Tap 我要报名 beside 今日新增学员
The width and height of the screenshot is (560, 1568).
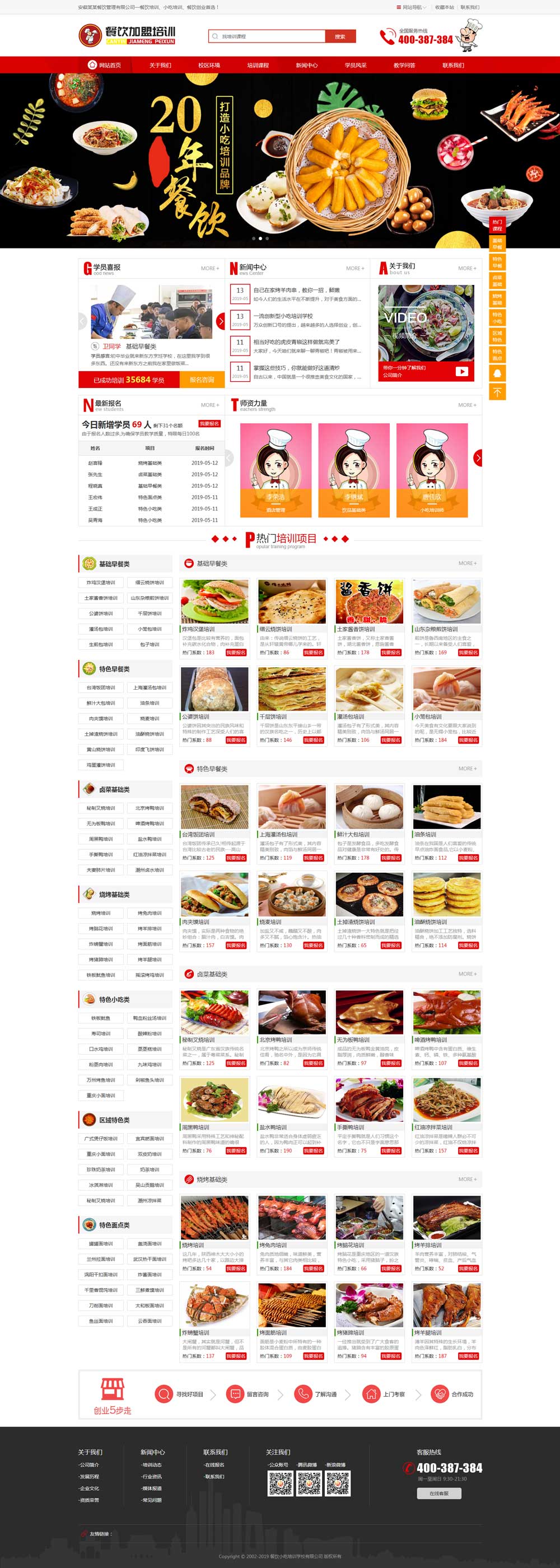click(x=209, y=424)
